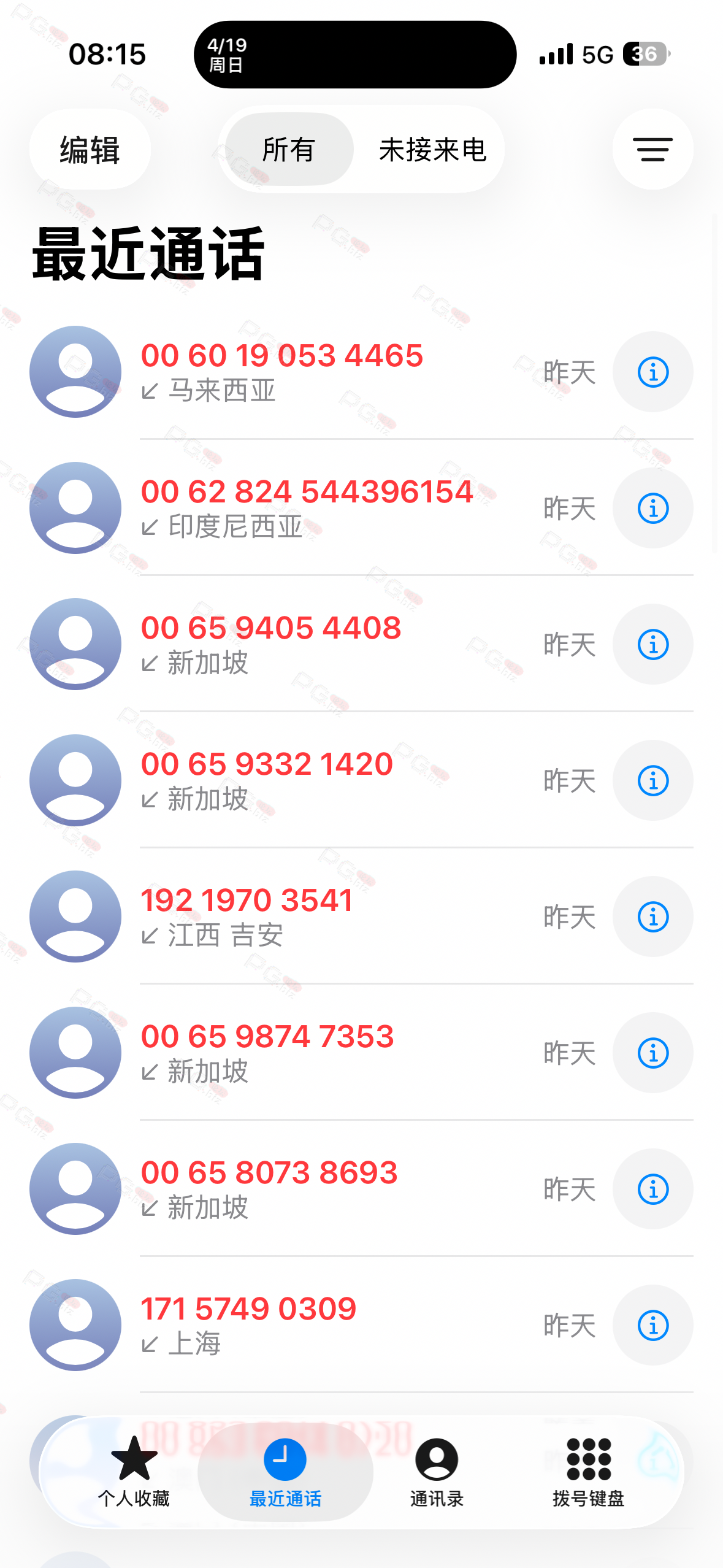Viewport: 723px width, 1568px height.
Task: View details of 171 5749 0309
Action: (x=652, y=1325)
